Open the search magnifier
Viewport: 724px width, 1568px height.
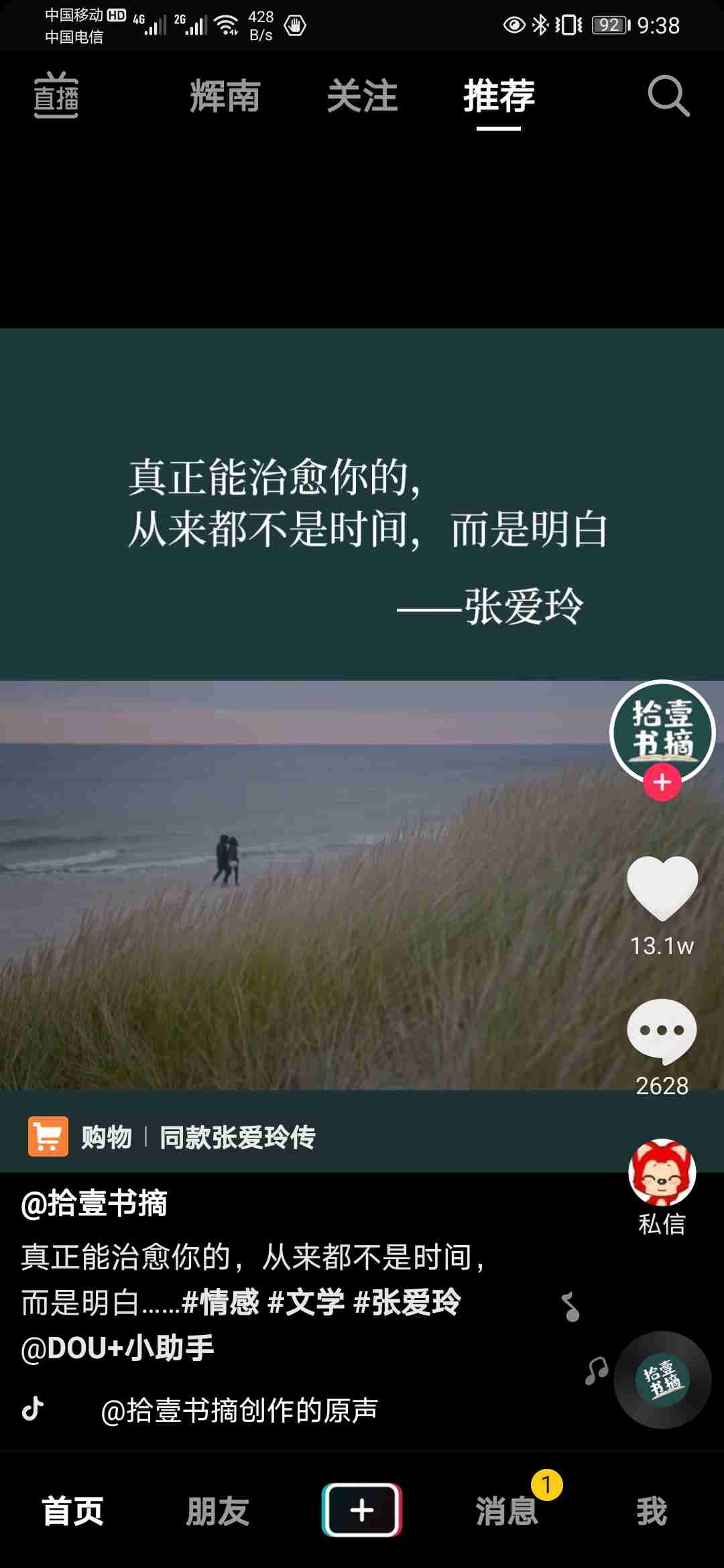pyautogui.click(x=668, y=96)
